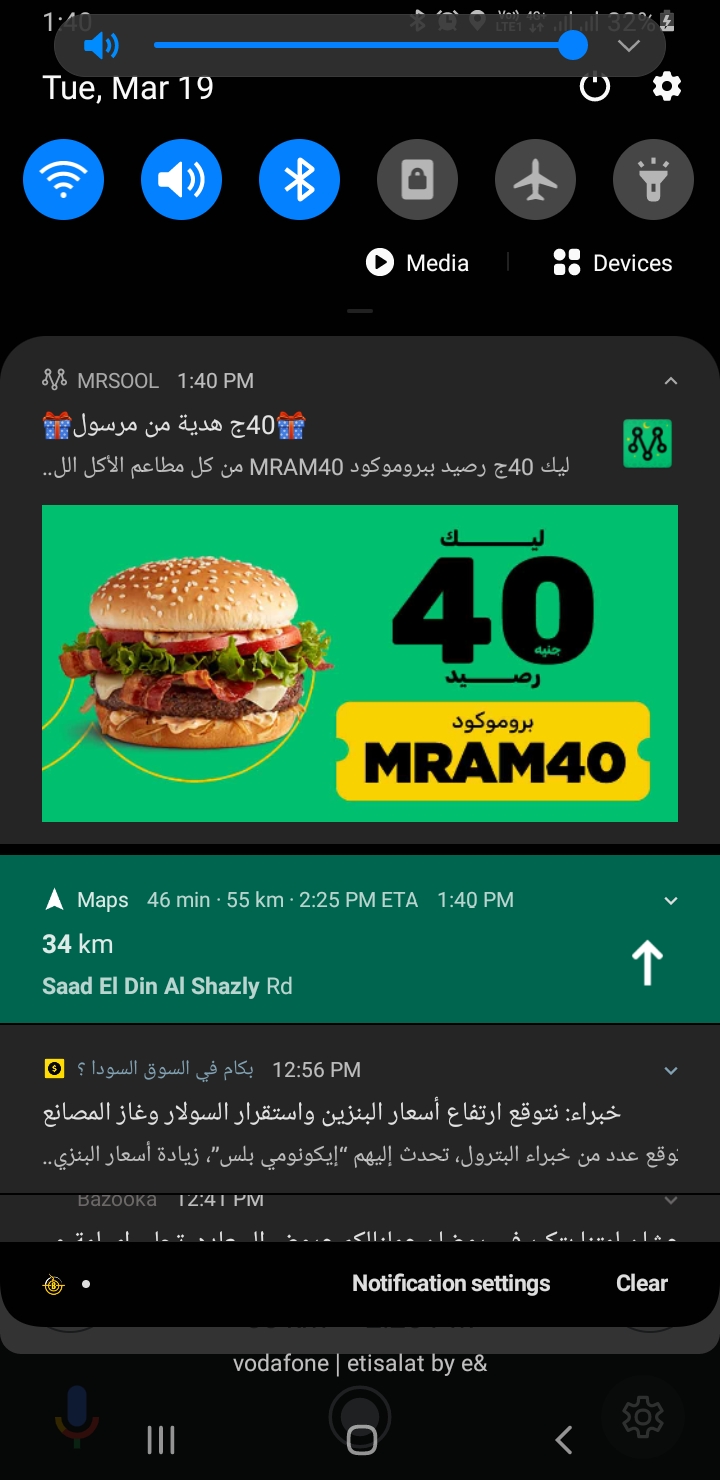720x1480 pixels.
Task: Toggle the sound mode quick setting
Action: click(181, 180)
